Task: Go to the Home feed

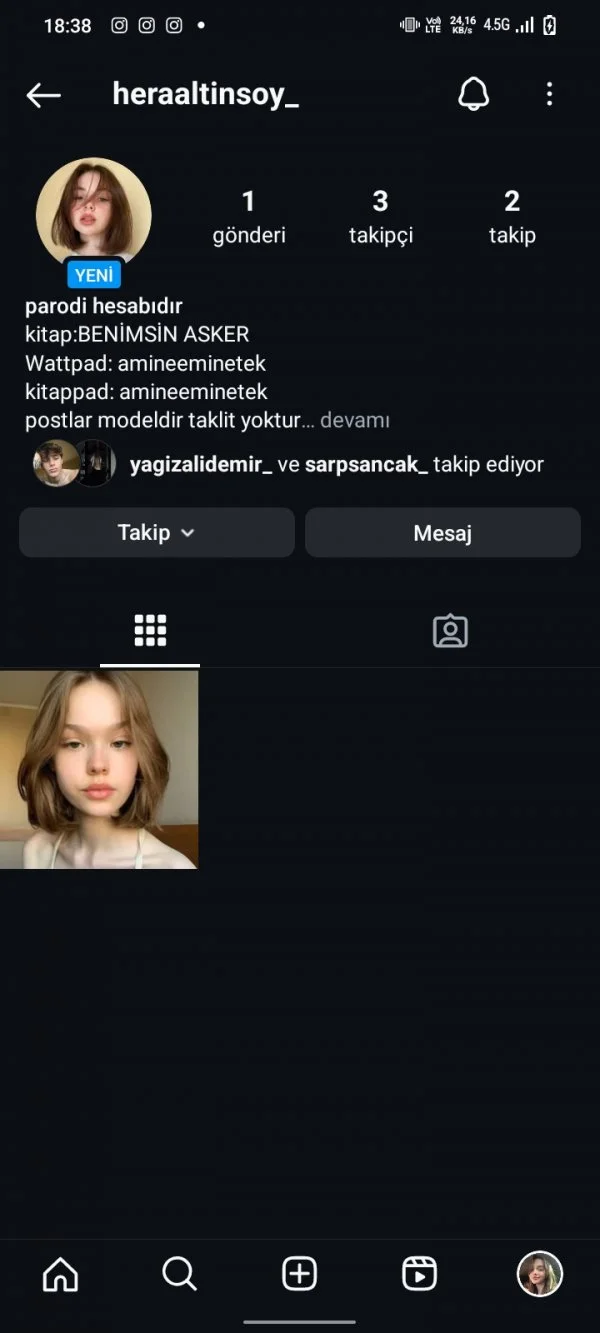Action: (61, 1274)
